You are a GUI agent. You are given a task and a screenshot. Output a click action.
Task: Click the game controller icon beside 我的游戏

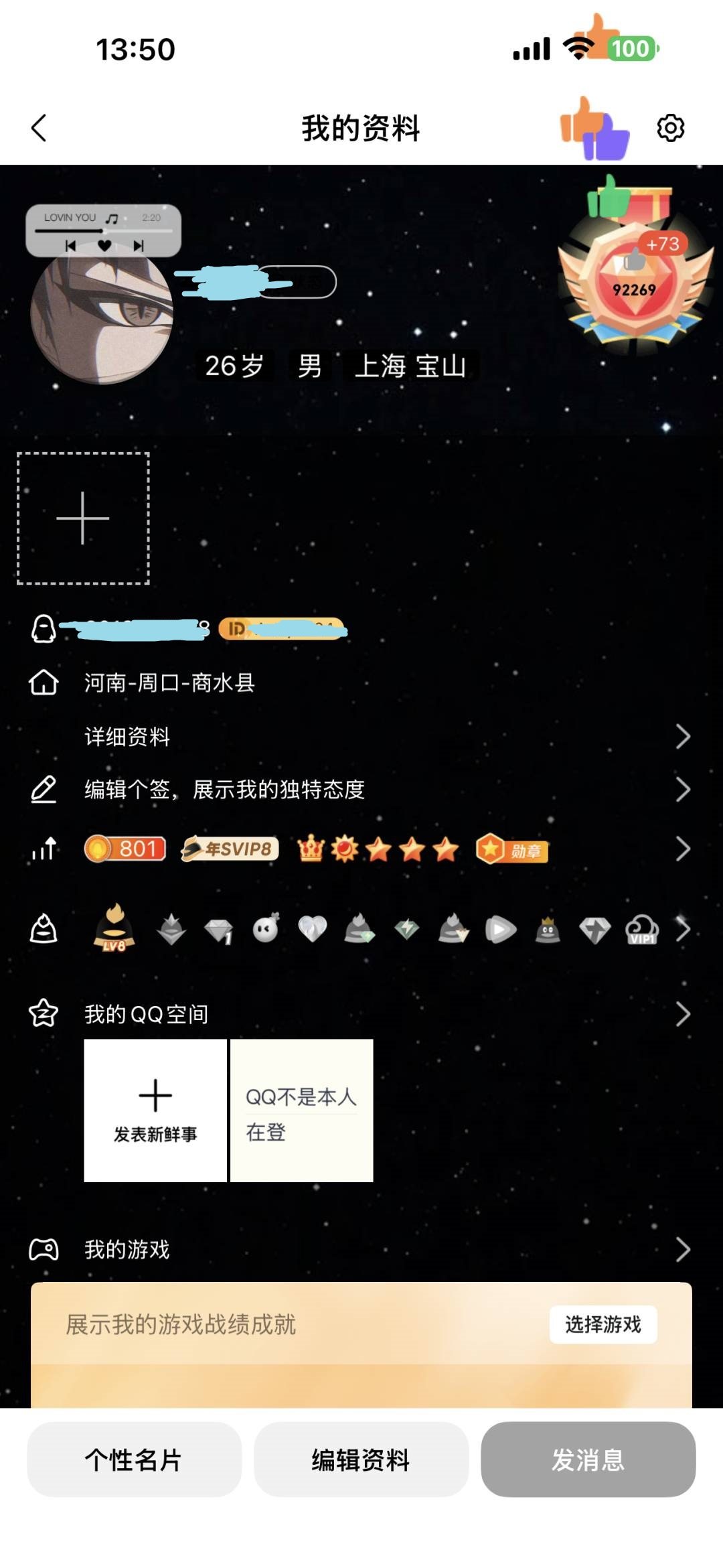[x=42, y=1247]
